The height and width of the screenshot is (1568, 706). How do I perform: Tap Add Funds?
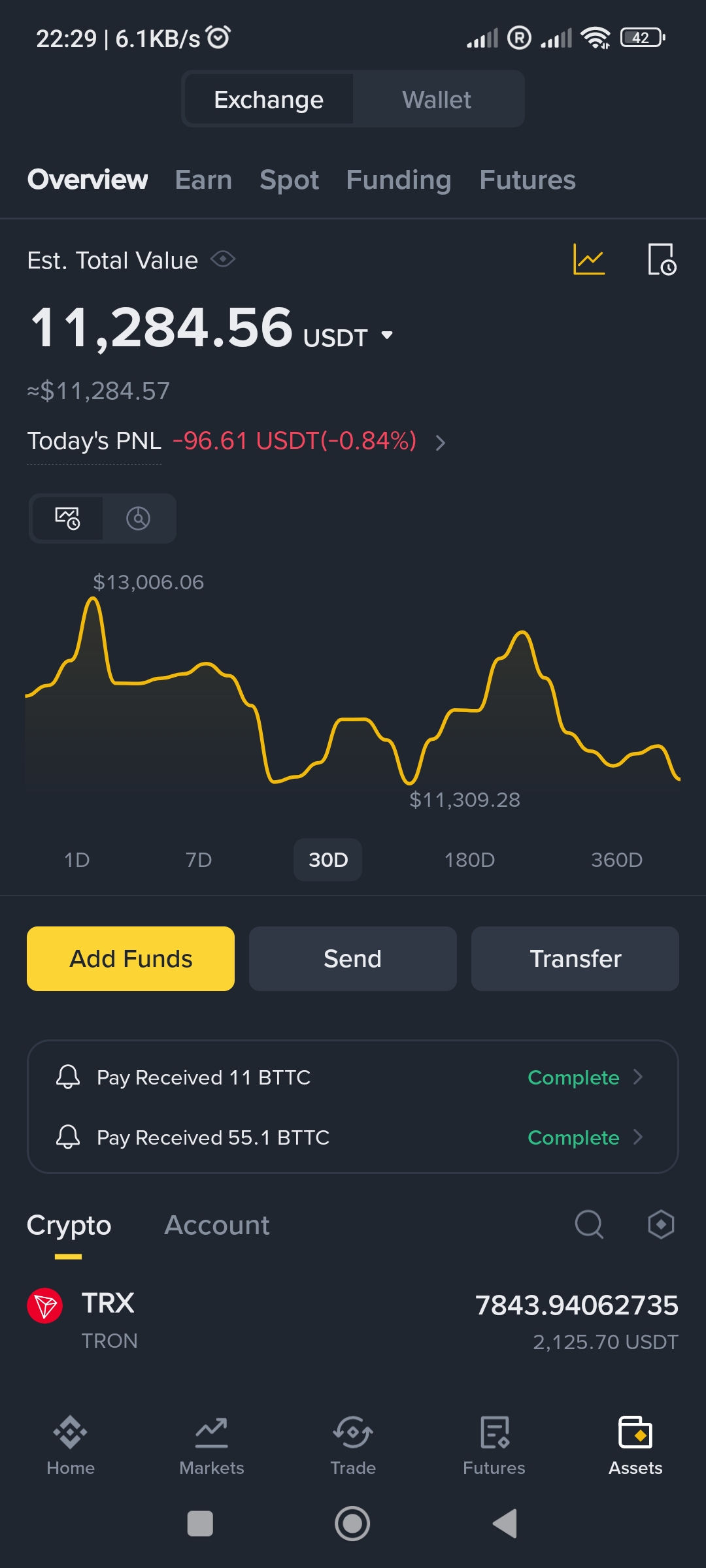[131, 958]
